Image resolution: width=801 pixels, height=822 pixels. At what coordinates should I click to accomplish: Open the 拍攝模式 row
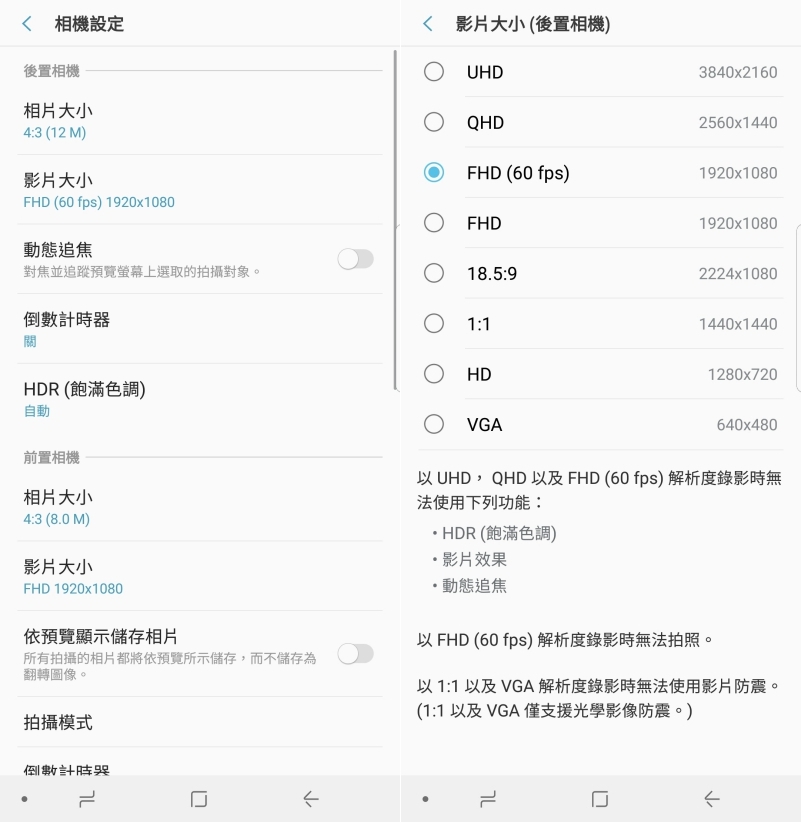coord(200,722)
